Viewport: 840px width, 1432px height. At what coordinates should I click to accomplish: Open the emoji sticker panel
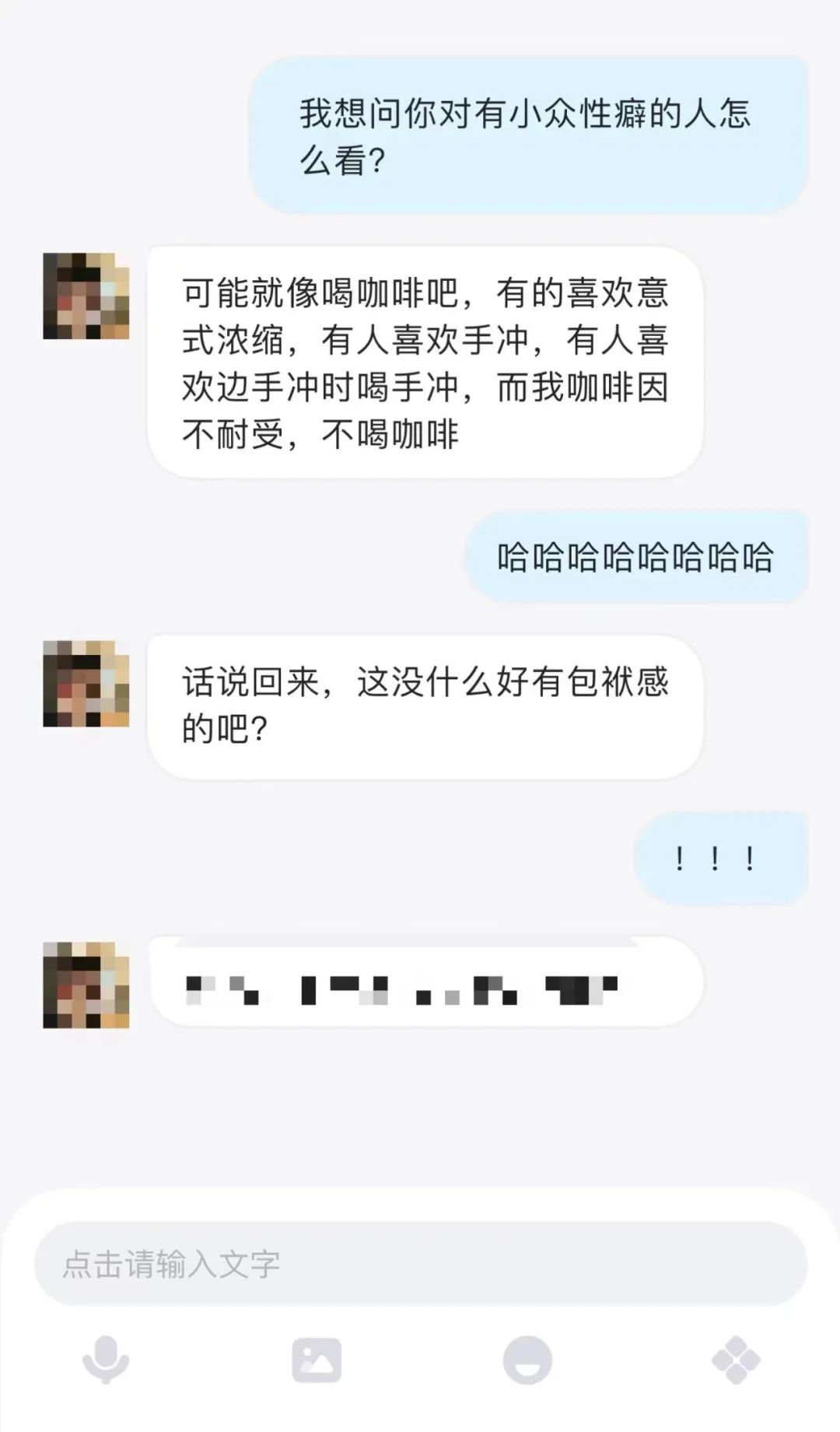[x=527, y=1360]
